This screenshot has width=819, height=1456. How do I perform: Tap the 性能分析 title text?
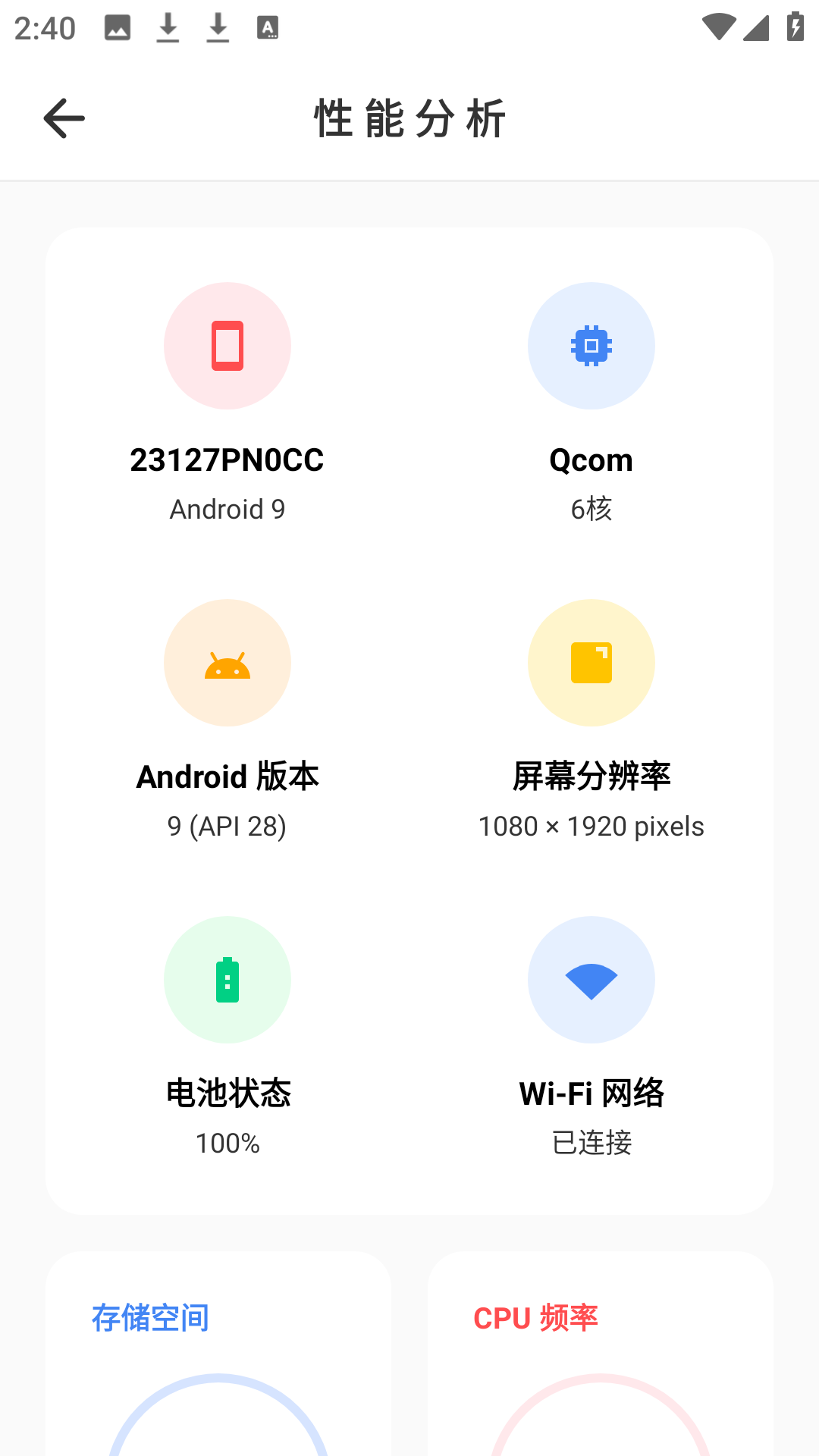409,118
